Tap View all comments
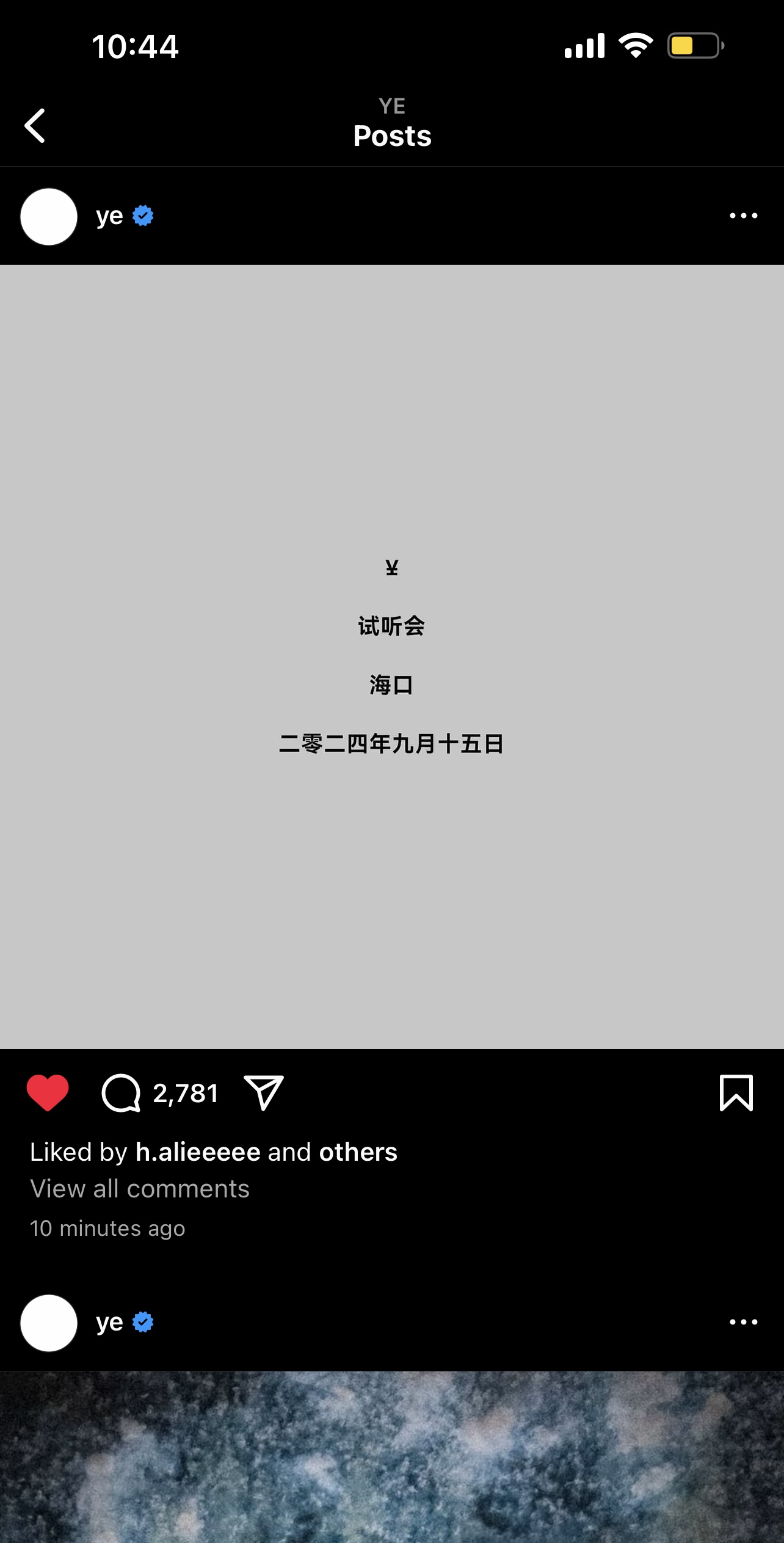 [x=140, y=1189]
